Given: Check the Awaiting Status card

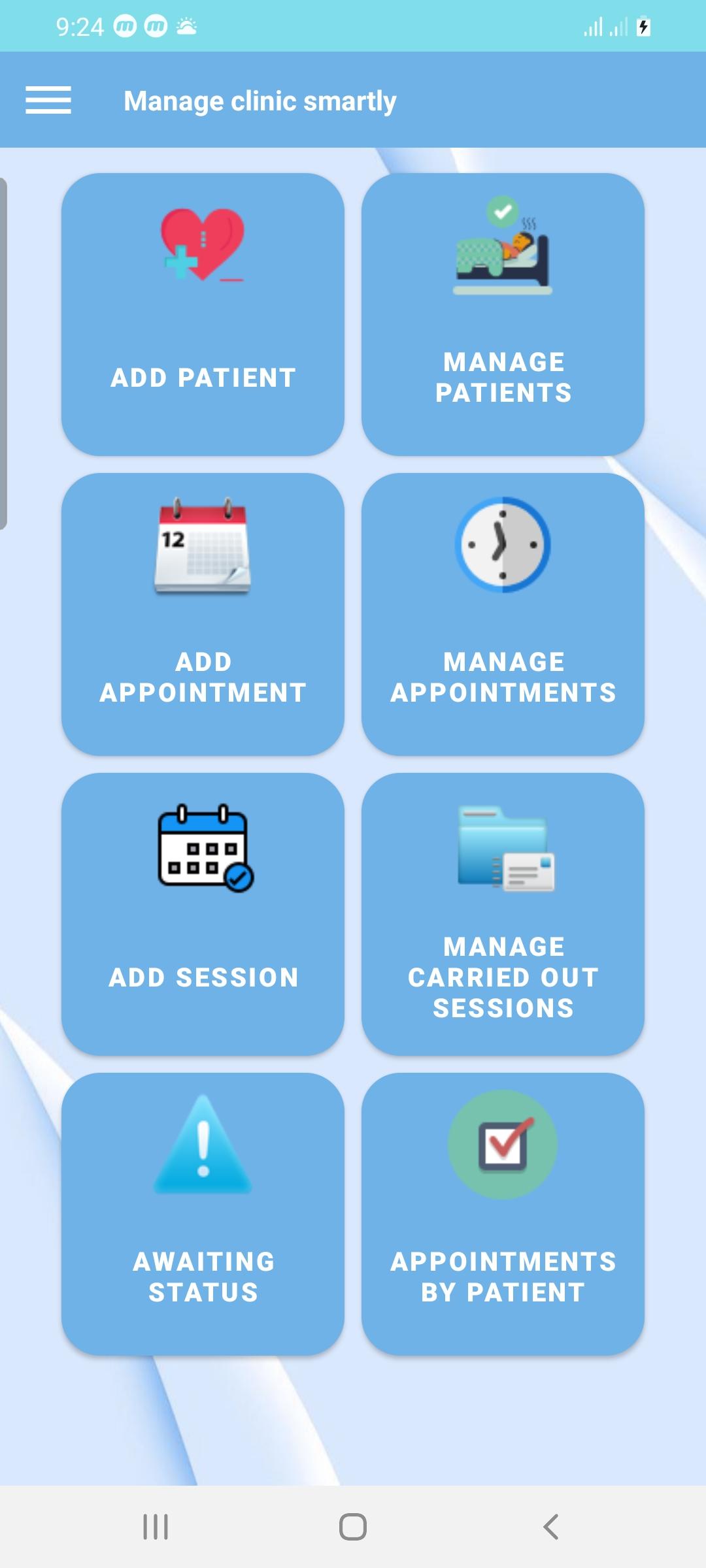Looking at the screenshot, I should coord(203,1214).
